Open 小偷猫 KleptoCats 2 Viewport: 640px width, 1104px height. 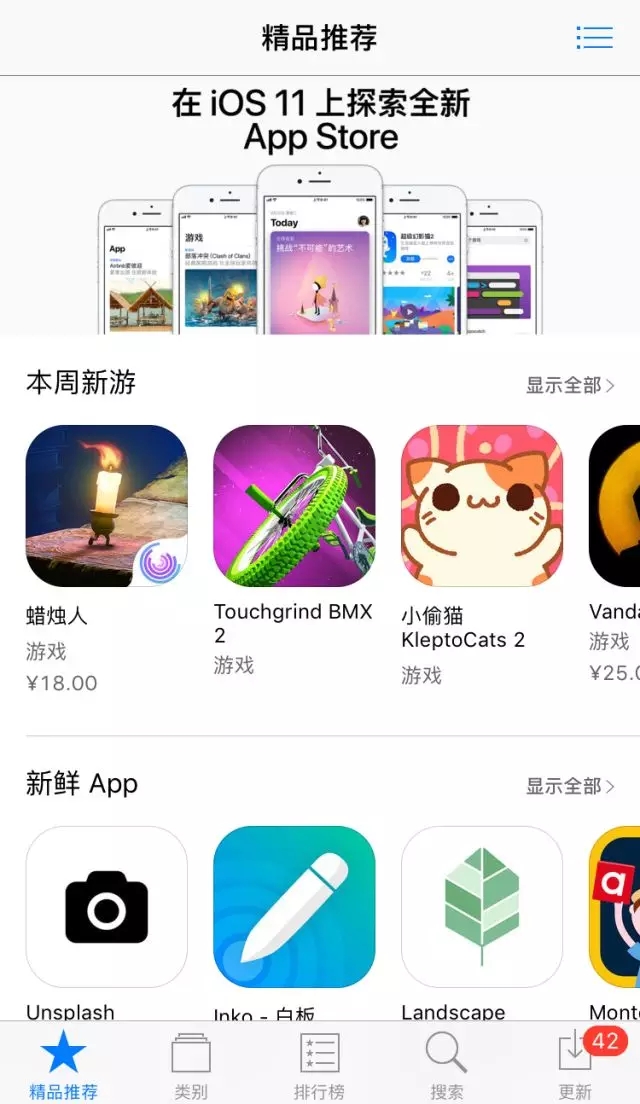pos(482,506)
